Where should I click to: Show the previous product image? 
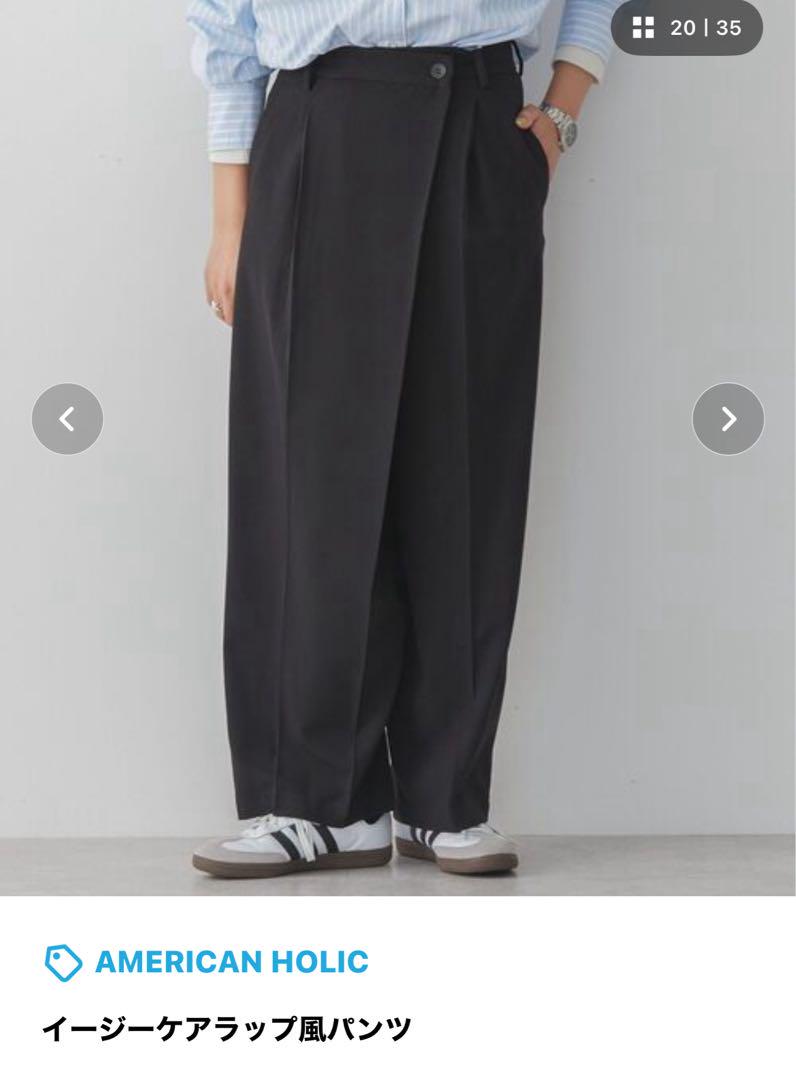(x=67, y=419)
